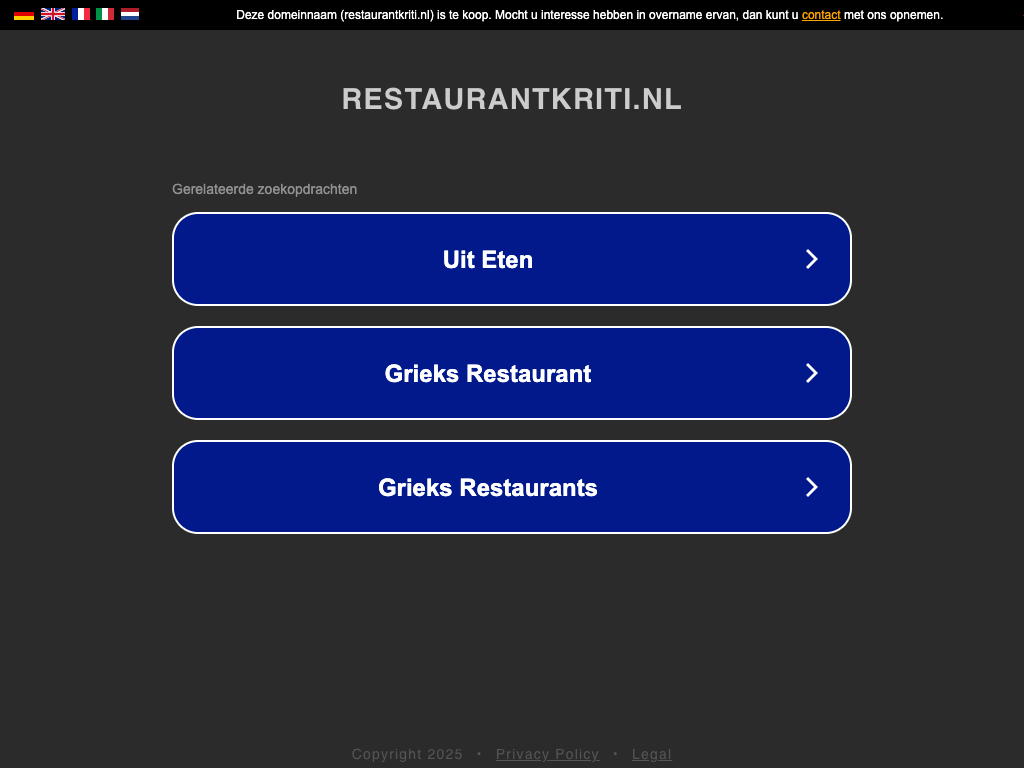
Task: Select the English UK flag
Action: (x=53, y=14)
